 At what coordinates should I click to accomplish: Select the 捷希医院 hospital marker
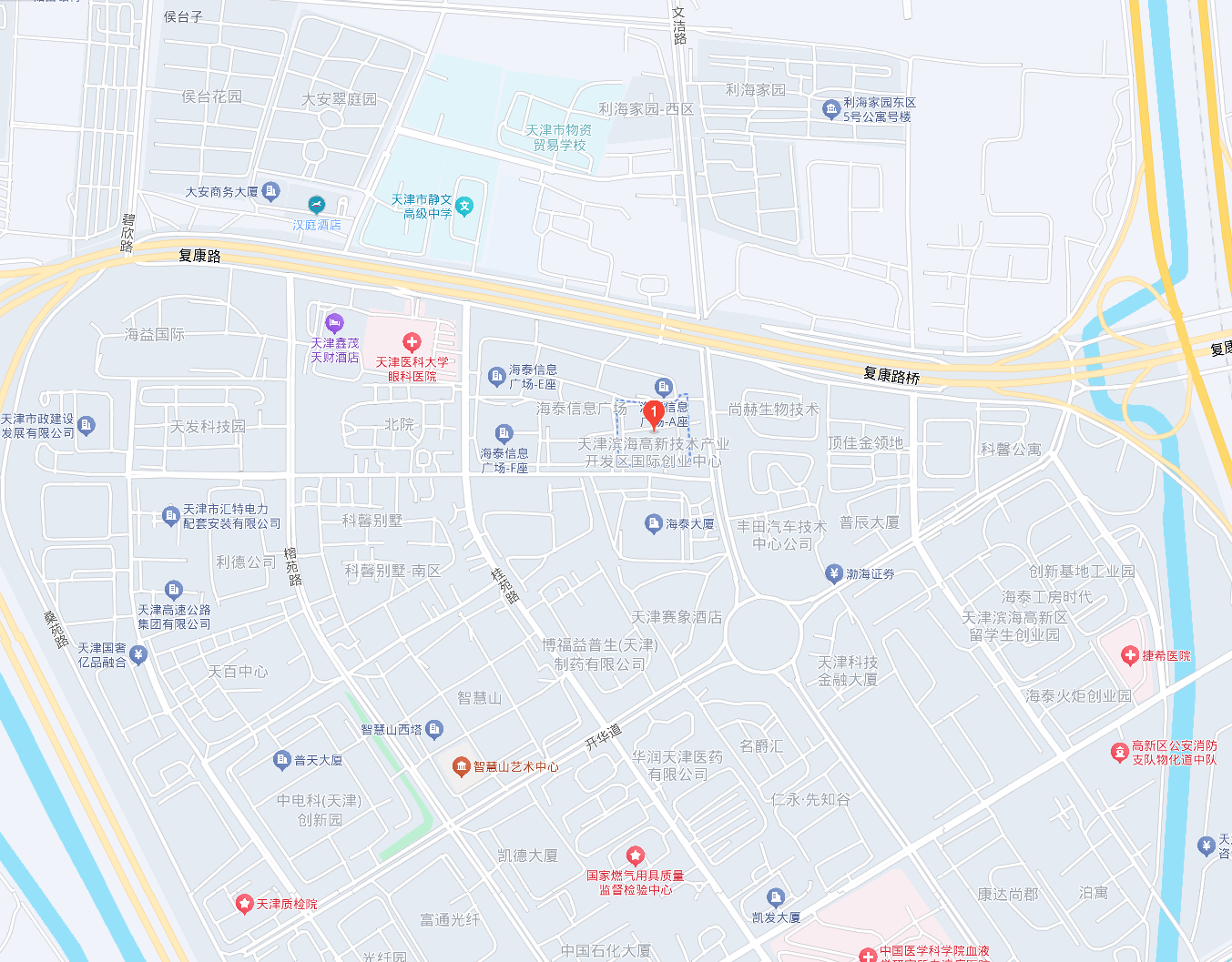click(x=1130, y=655)
